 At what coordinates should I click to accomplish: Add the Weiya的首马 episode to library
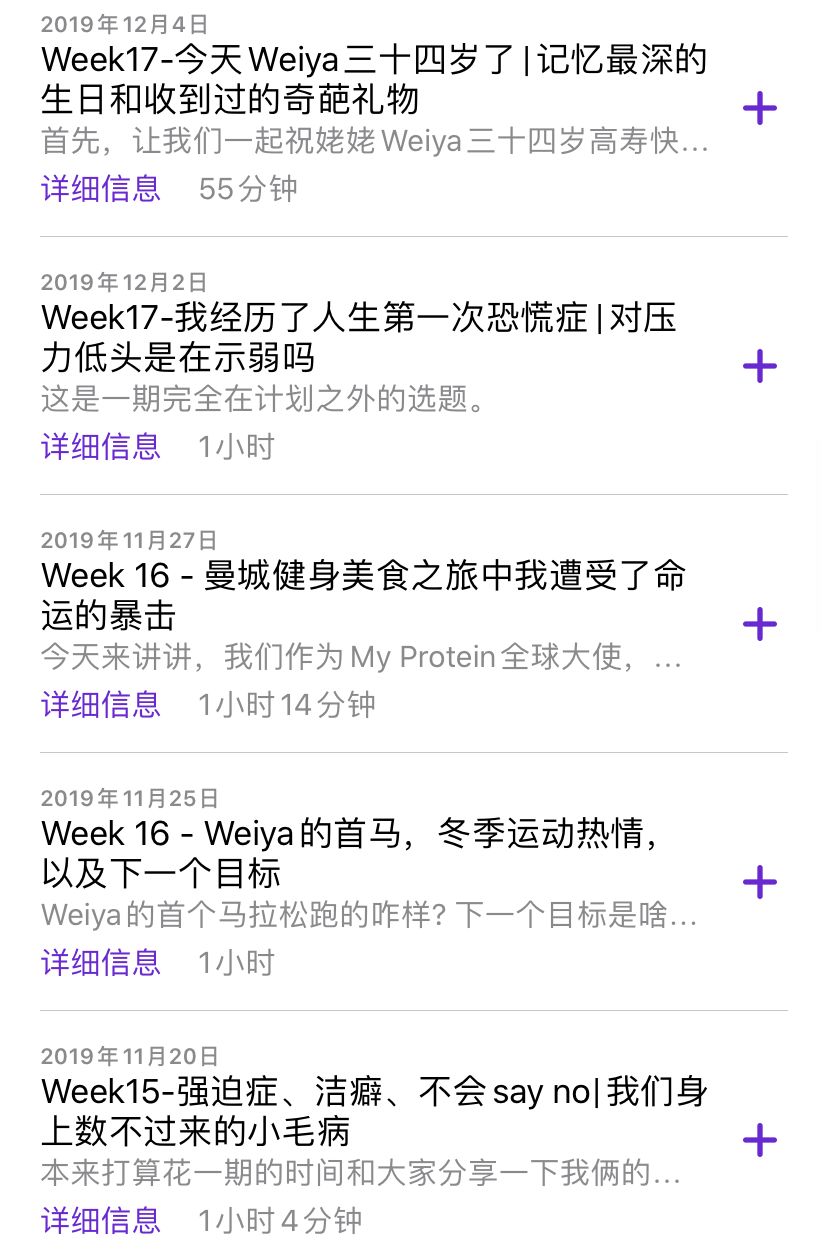[x=760, y=882]
